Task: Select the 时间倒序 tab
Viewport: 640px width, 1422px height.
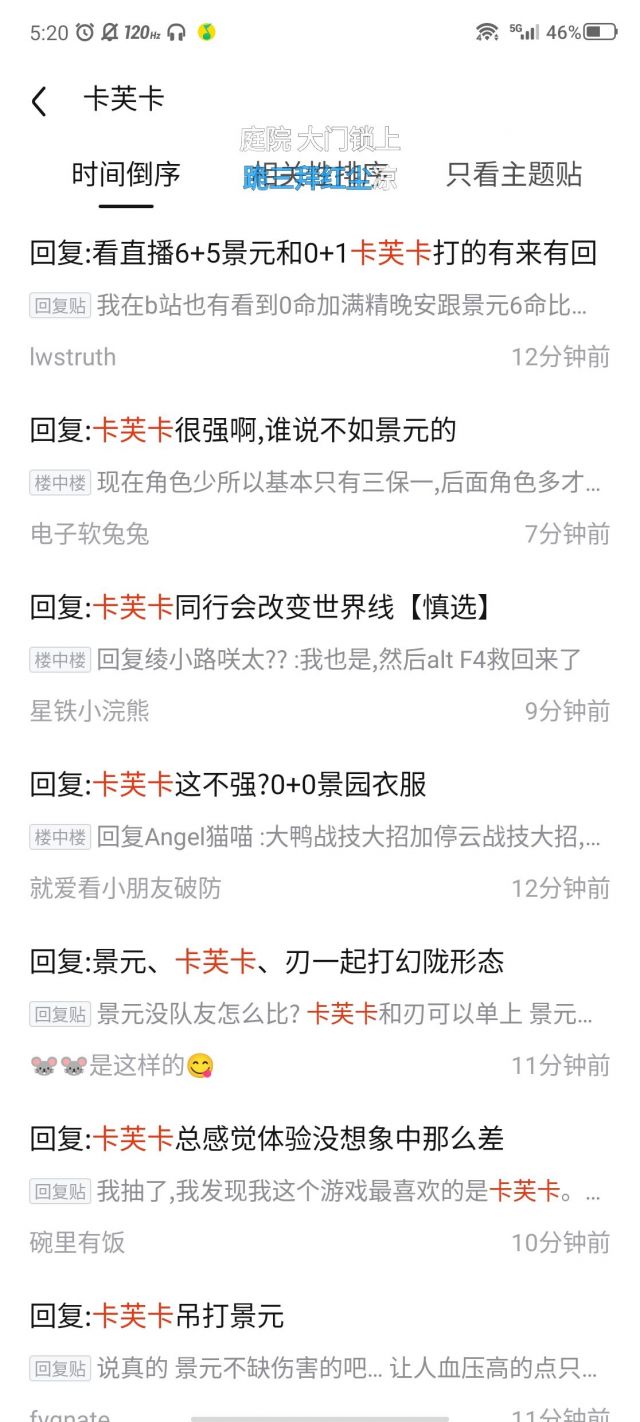Action: [126, 175]
